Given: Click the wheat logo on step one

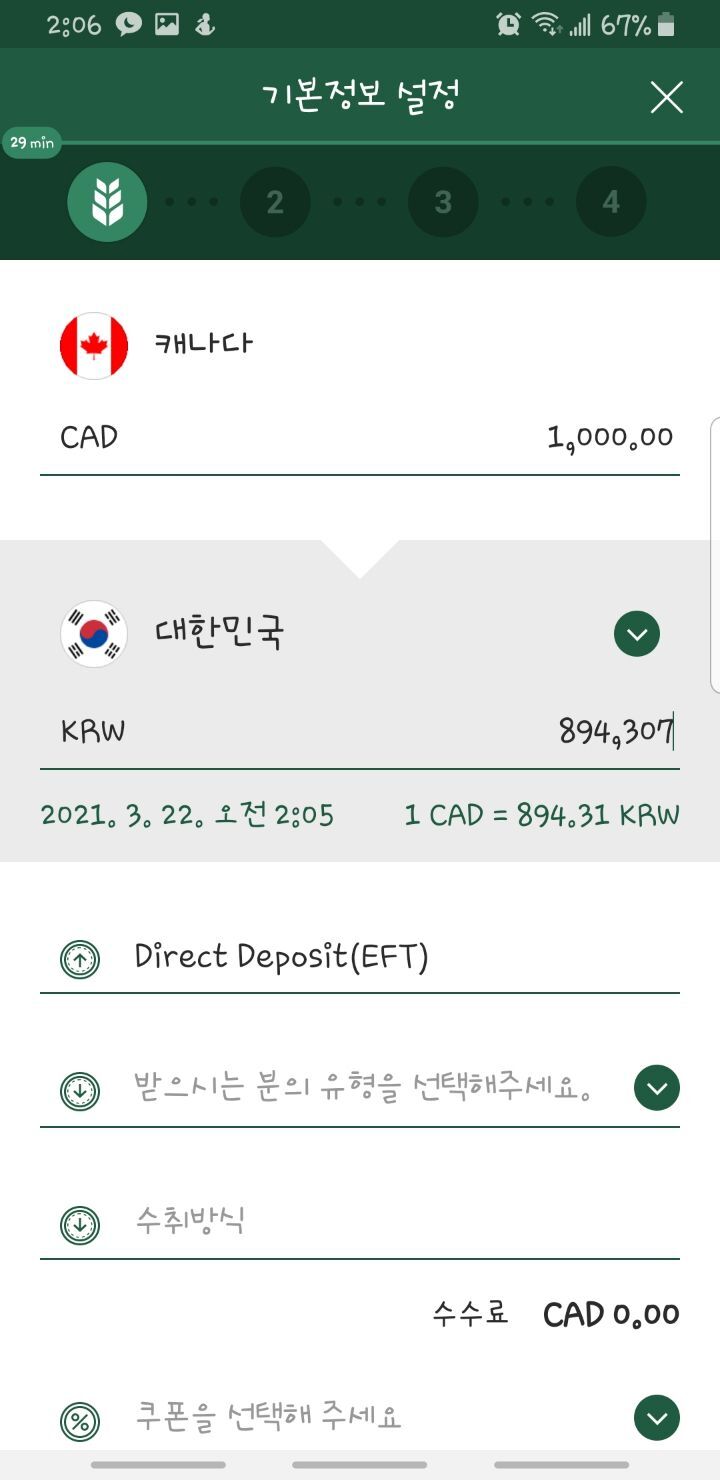Looking at the screenshot, I should [x=106, y=201].
